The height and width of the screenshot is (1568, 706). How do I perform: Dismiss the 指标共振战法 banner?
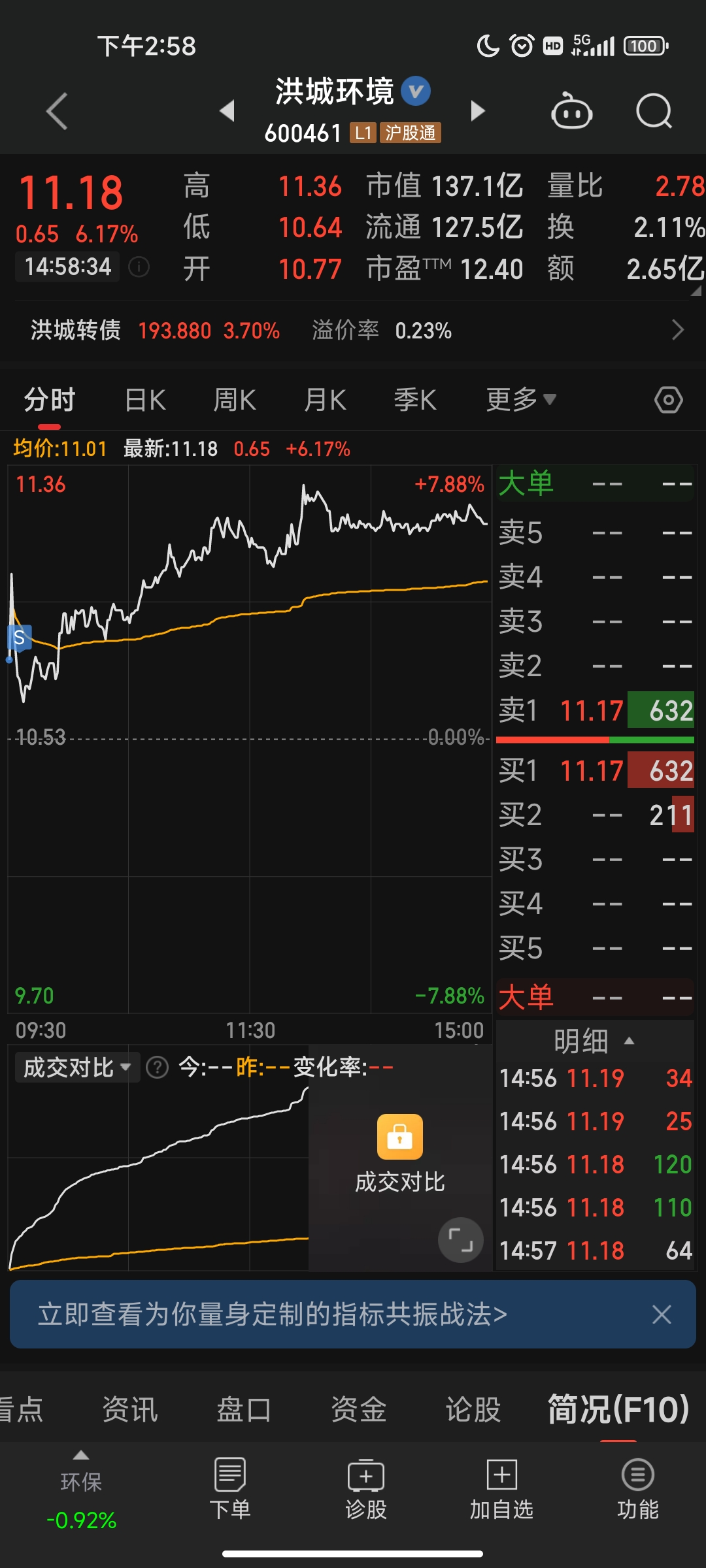662,1315
